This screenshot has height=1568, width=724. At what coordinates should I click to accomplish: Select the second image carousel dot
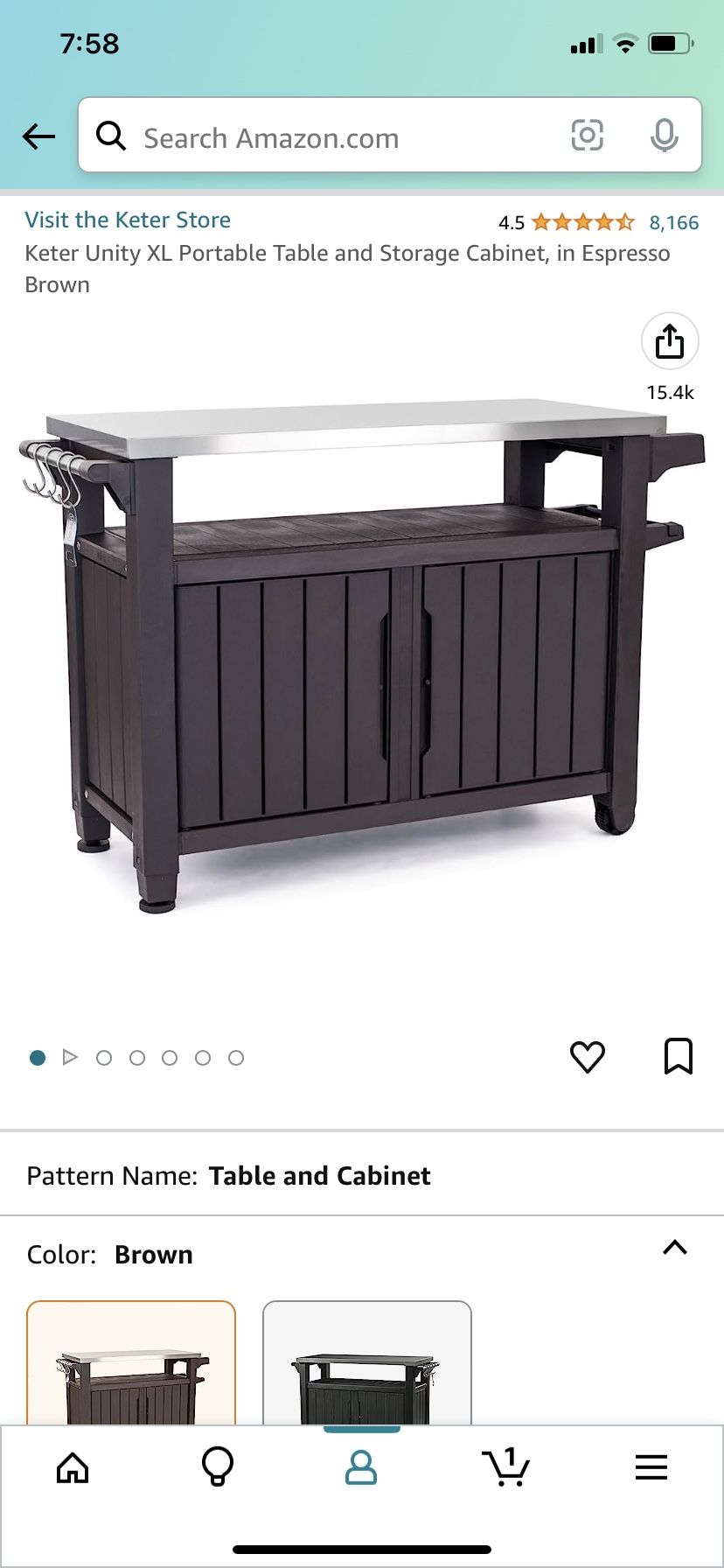[x=105, y=1057]
